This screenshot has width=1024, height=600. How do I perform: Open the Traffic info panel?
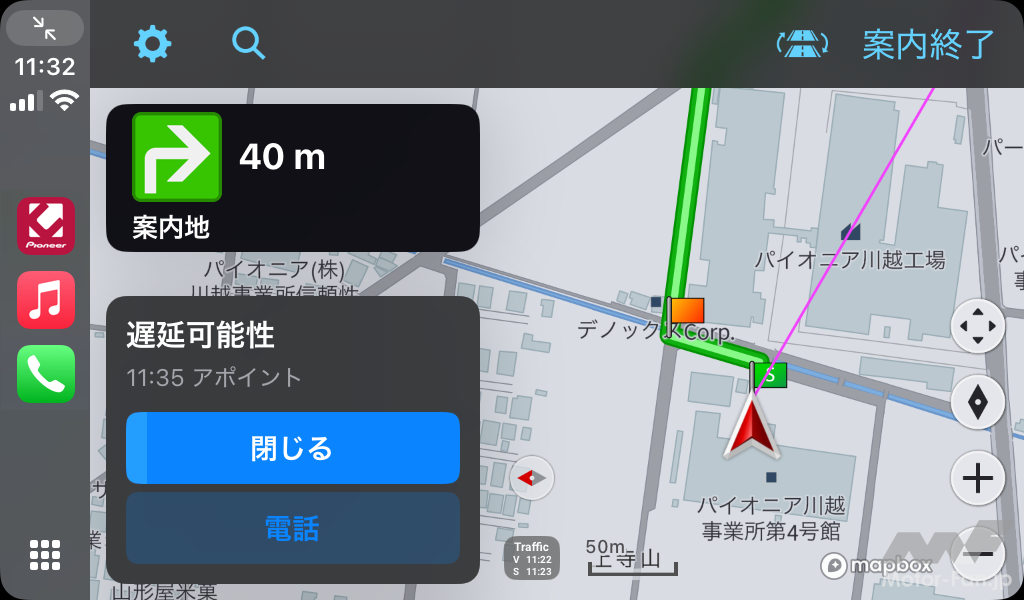(531, 559)
